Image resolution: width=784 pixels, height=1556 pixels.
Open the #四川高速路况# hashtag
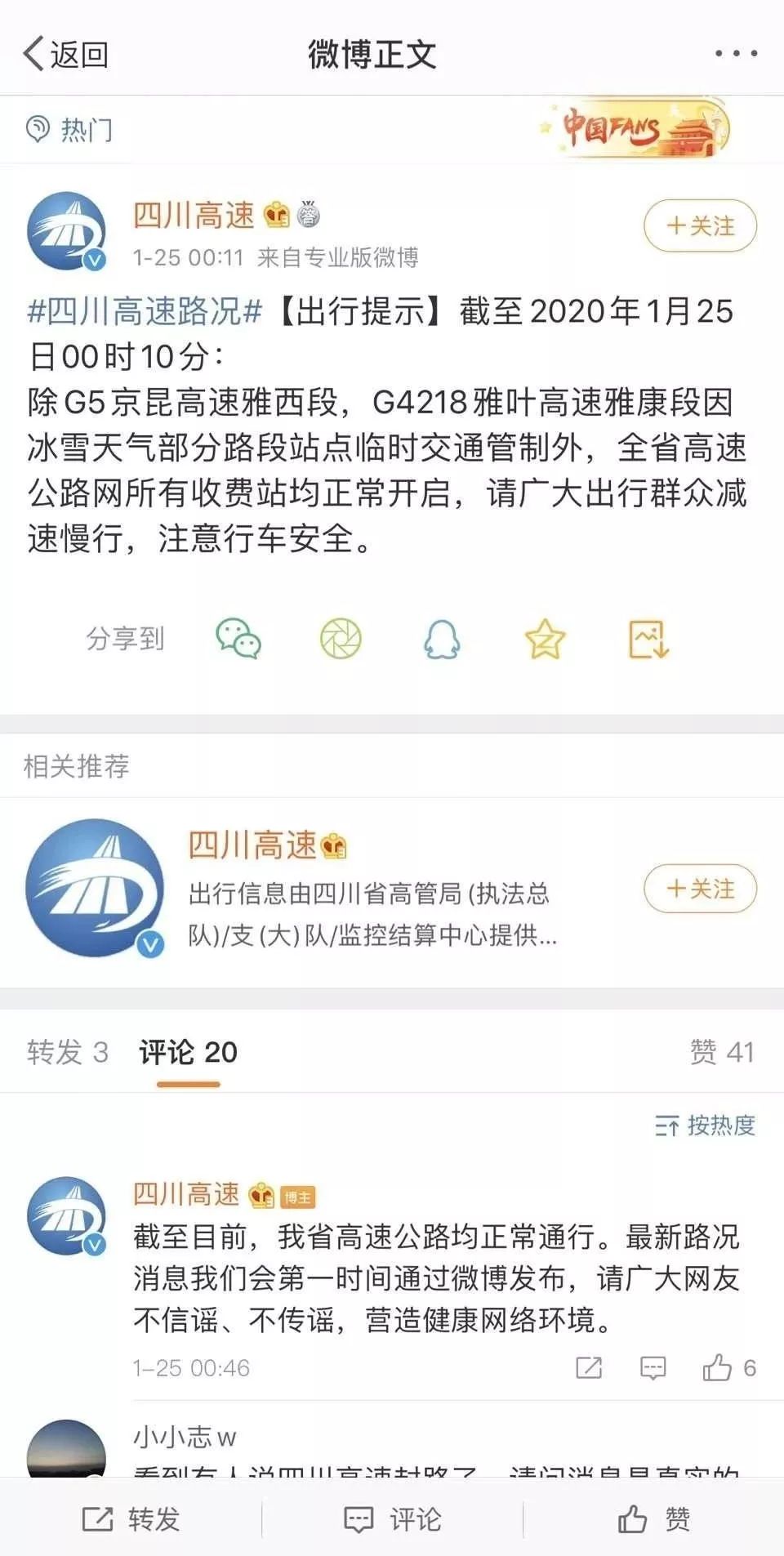[145, 311]
